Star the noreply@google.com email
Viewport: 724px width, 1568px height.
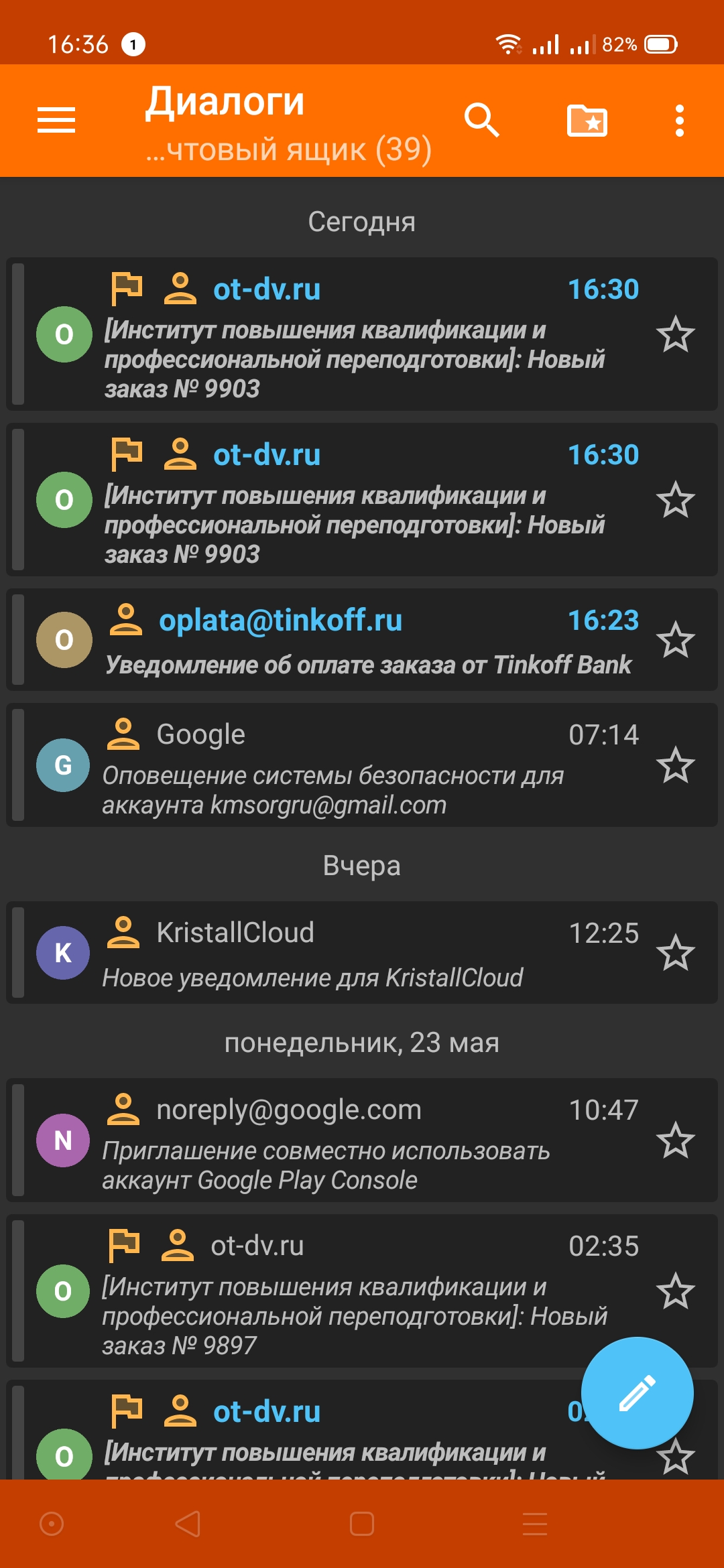(x=675, y=1140)
